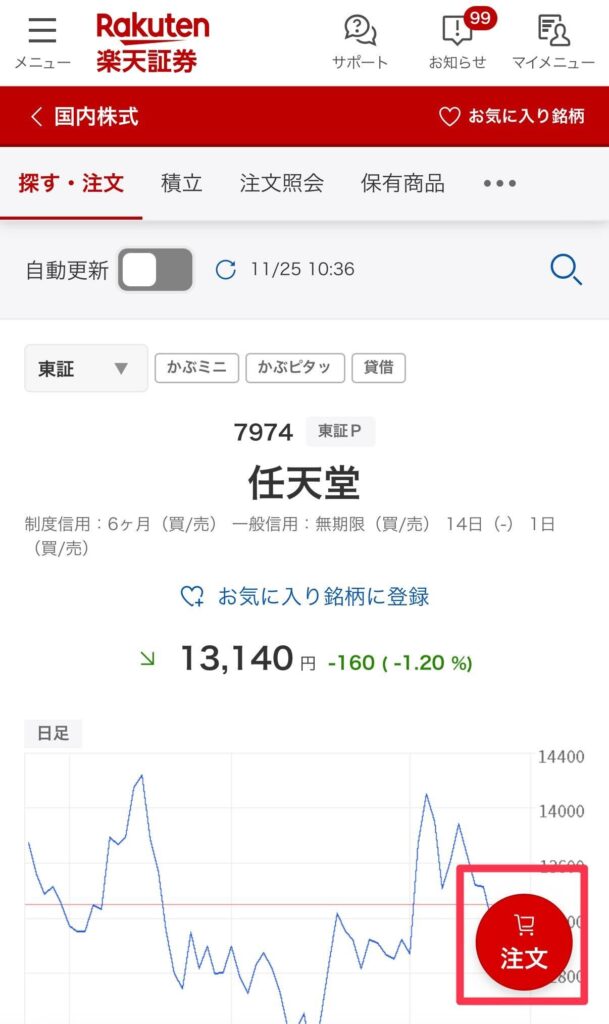Screen dimensions: 609x1024
Task: Open the メニュー hamburger menu
Action: [42, 42]
